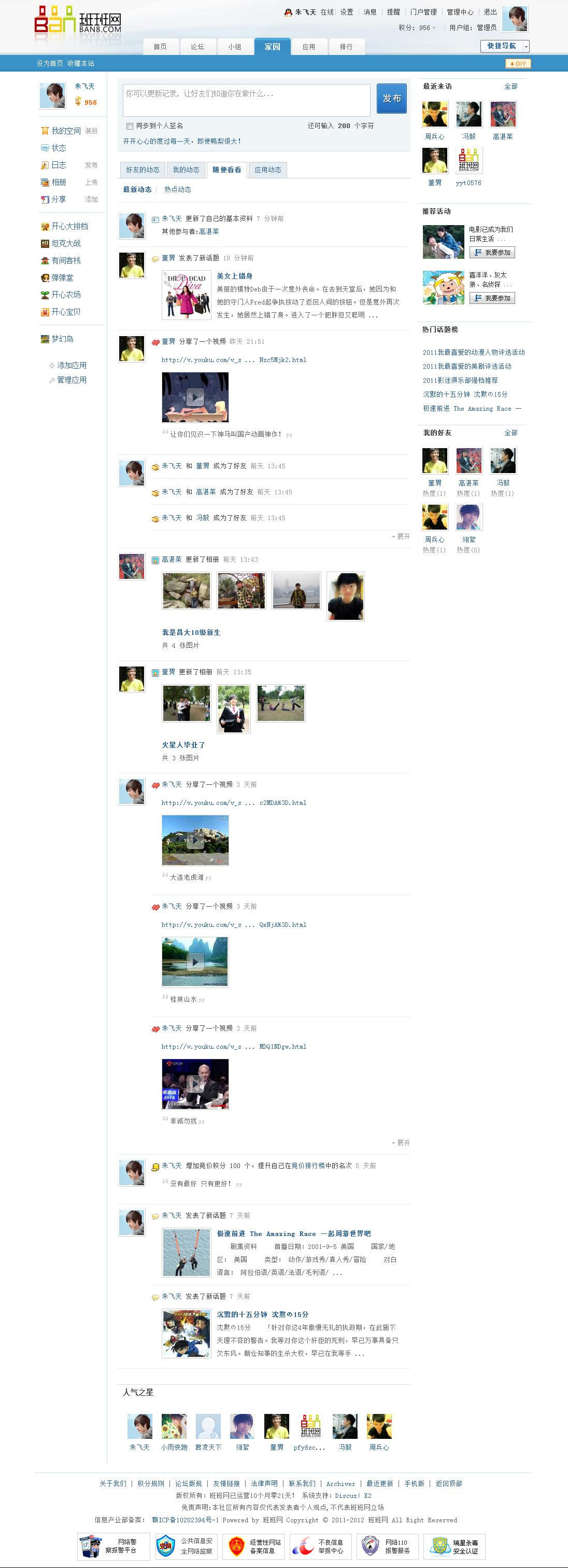Open 相册 from the sidebar
The height and width of the screenshot is (1568, 568).
pos(59,182)
